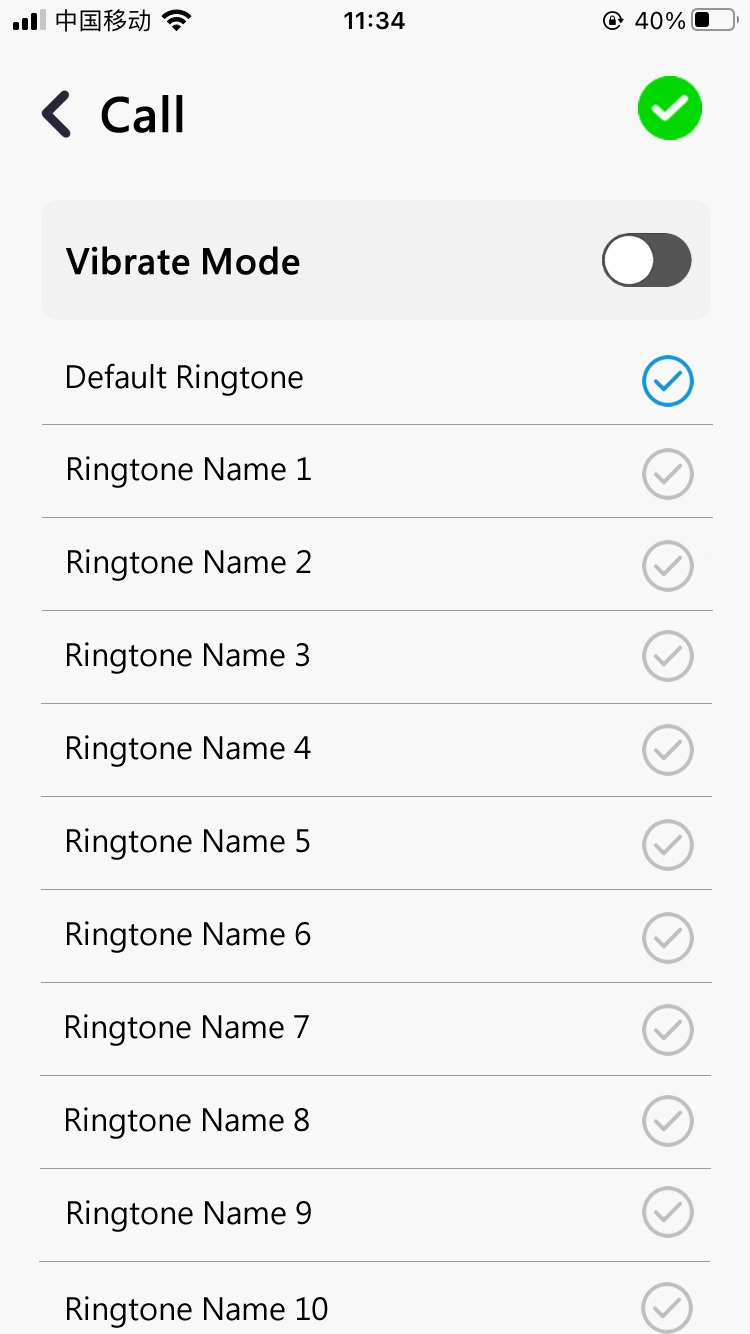Pick Ringtone Name 2
Viewport: 750px width, 1334px height.
point(376,564)
